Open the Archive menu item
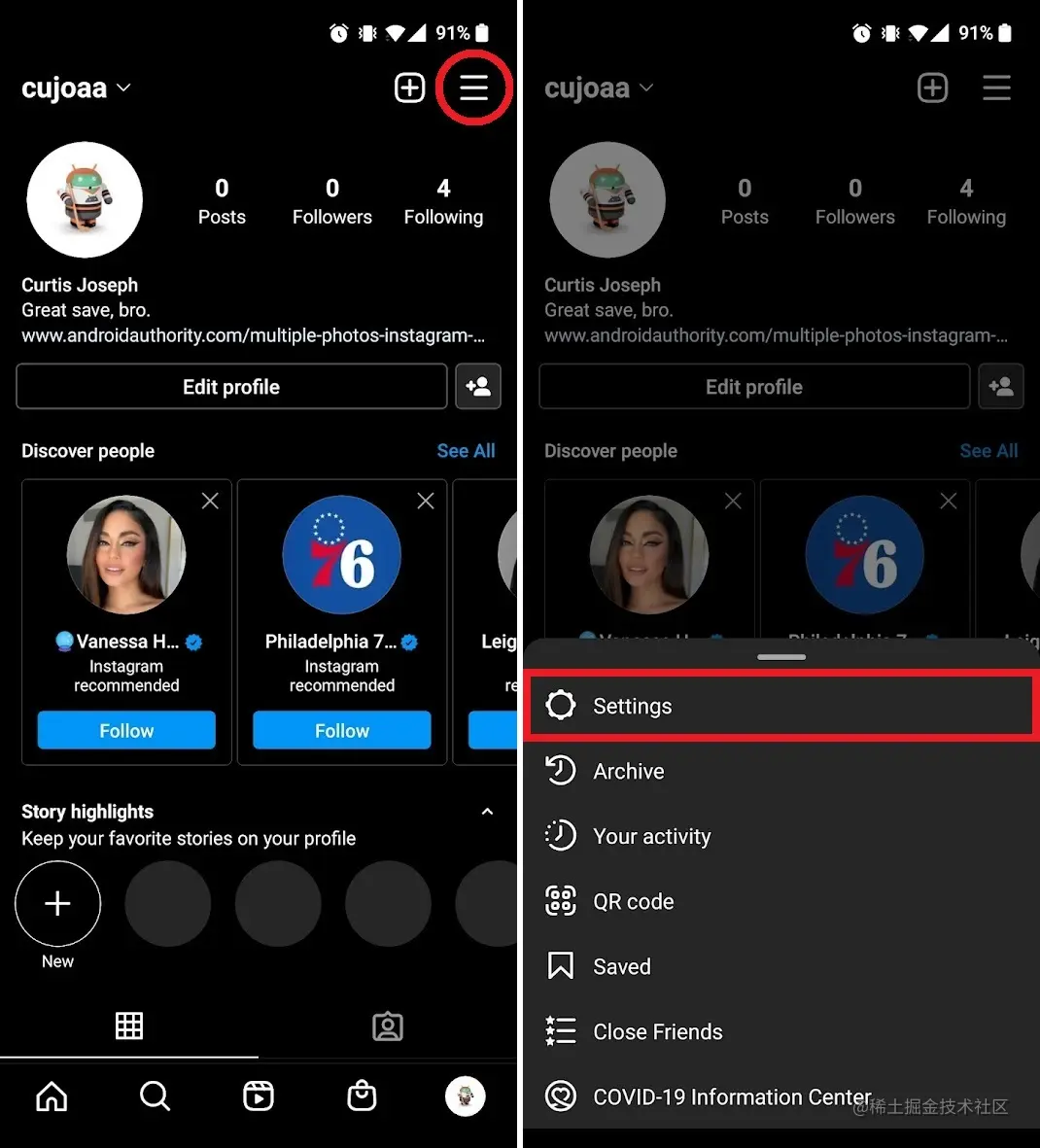Viewport: 1040px width, 1148px height. click(x=628, y=771)
